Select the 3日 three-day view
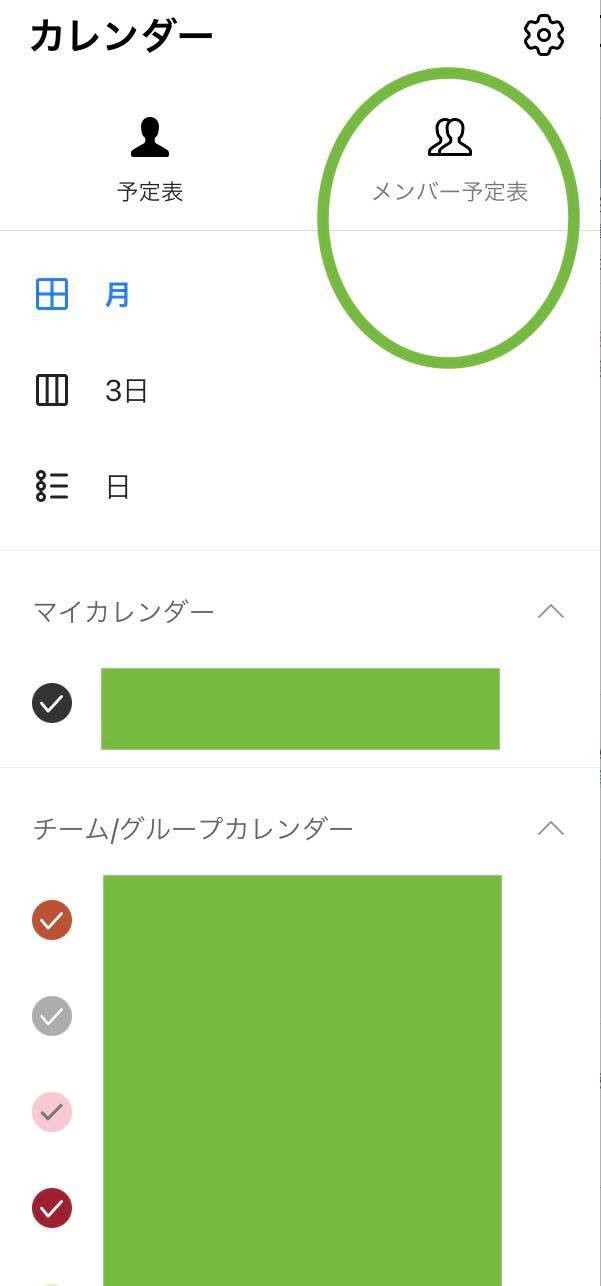Viewport: 601px width, 1286px height. [x=300, y=391]
